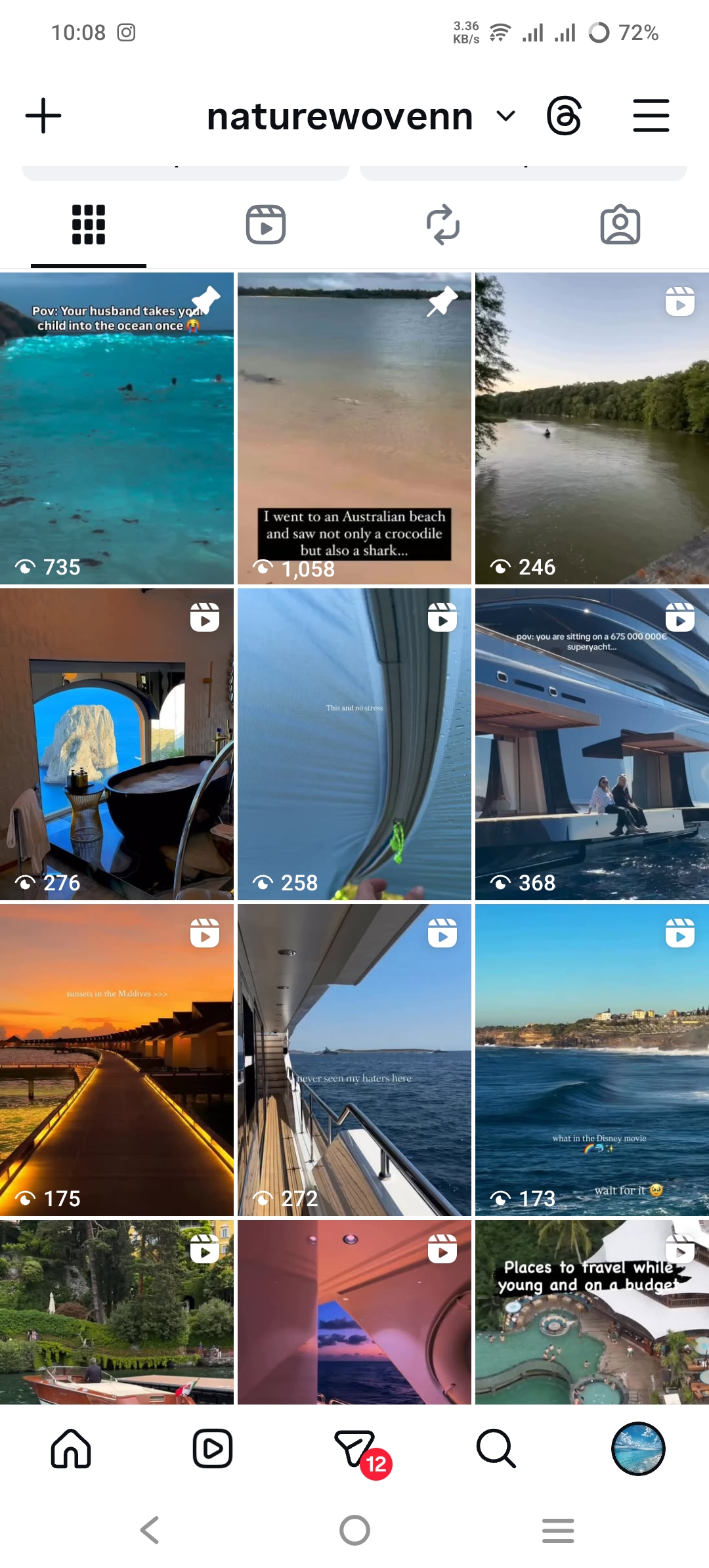Image resolution: width=709 pixels, height=1568 pixels.
Task: Tap the plus icon to create content
Action: [x=43, y=116]
